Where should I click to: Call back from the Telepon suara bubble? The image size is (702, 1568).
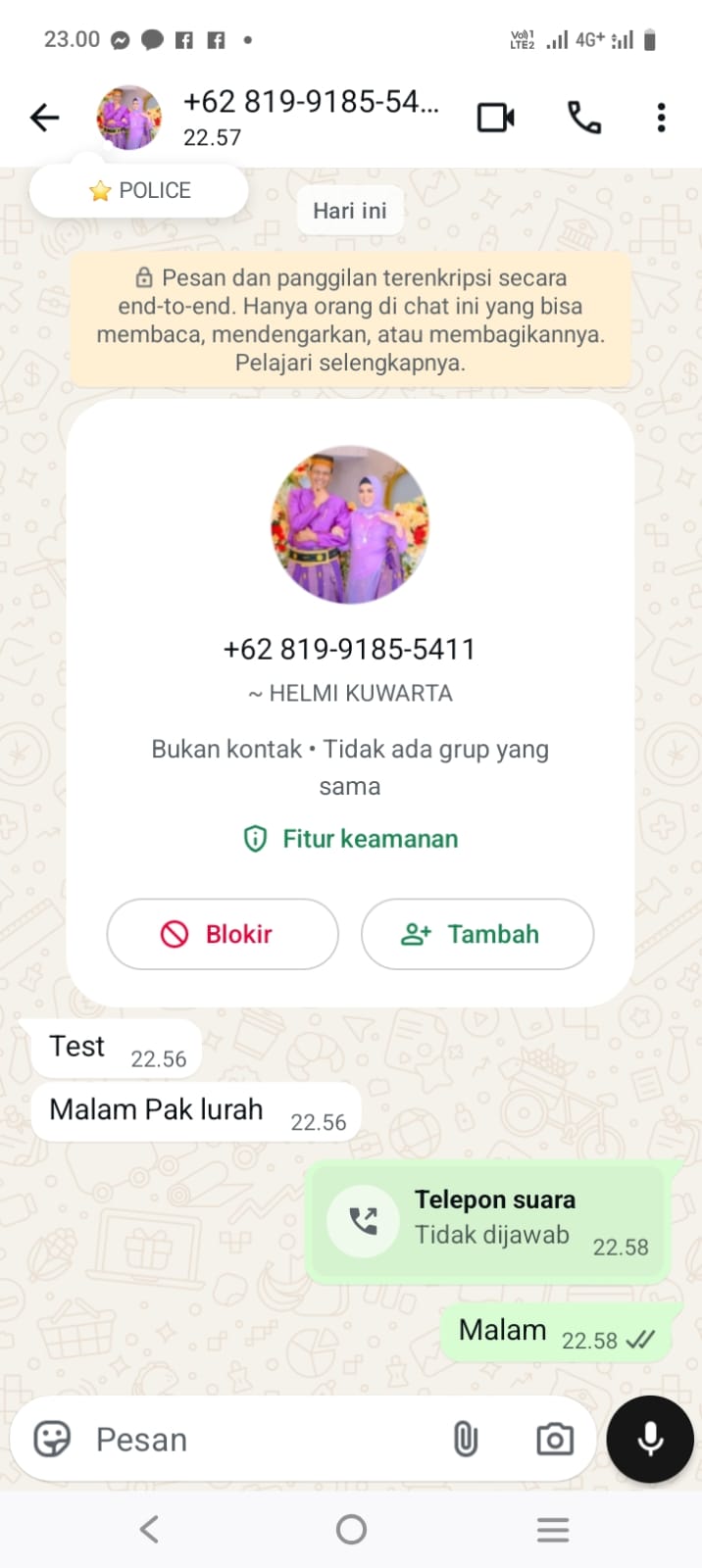click(364, 1221)
